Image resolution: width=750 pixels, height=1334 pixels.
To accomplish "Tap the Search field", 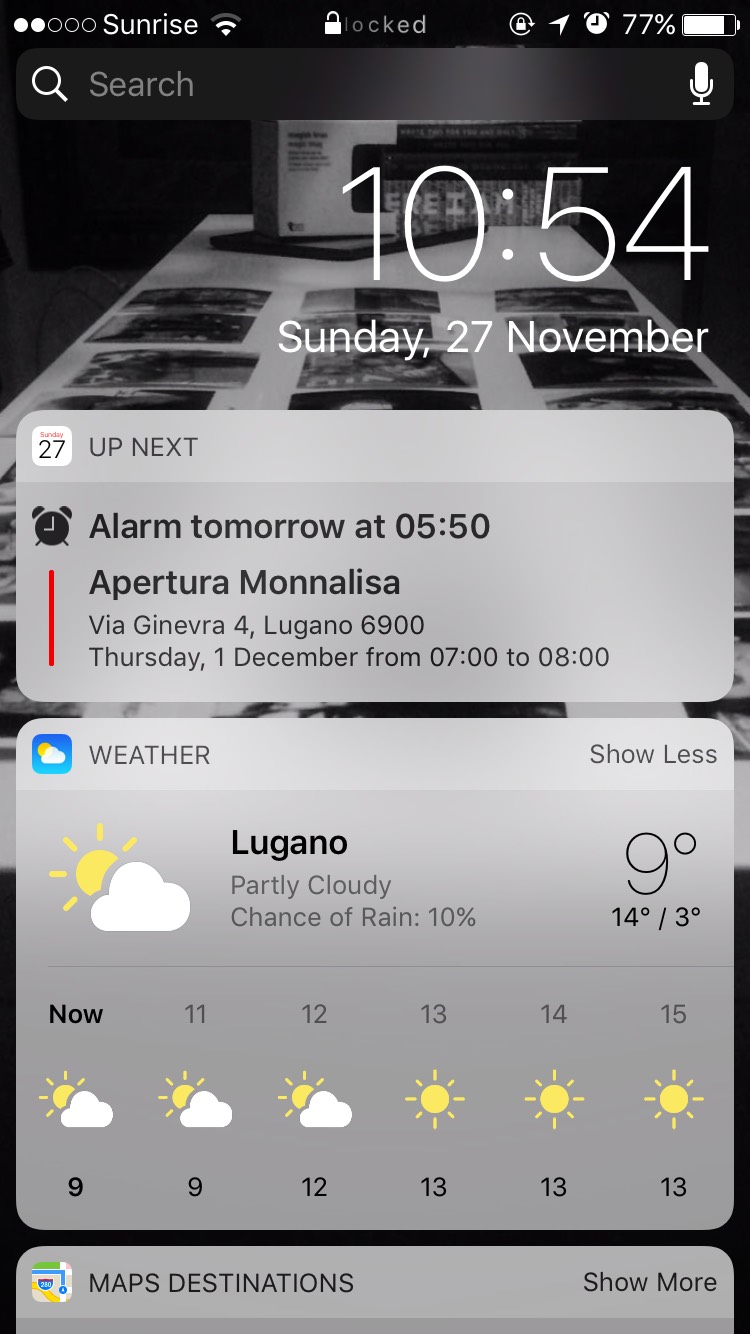I will click(x=374, y=85).
